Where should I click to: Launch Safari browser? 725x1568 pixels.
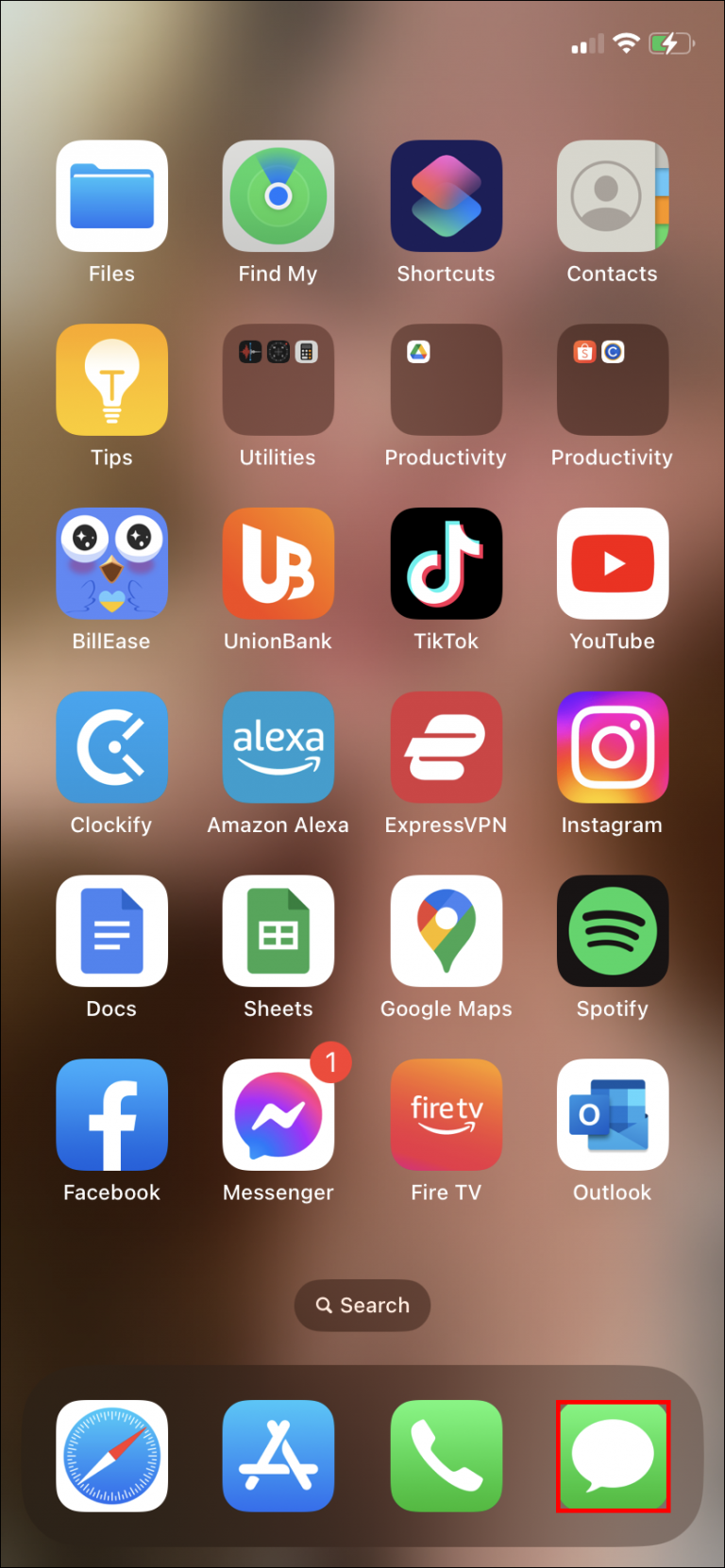pos(111,1456)
